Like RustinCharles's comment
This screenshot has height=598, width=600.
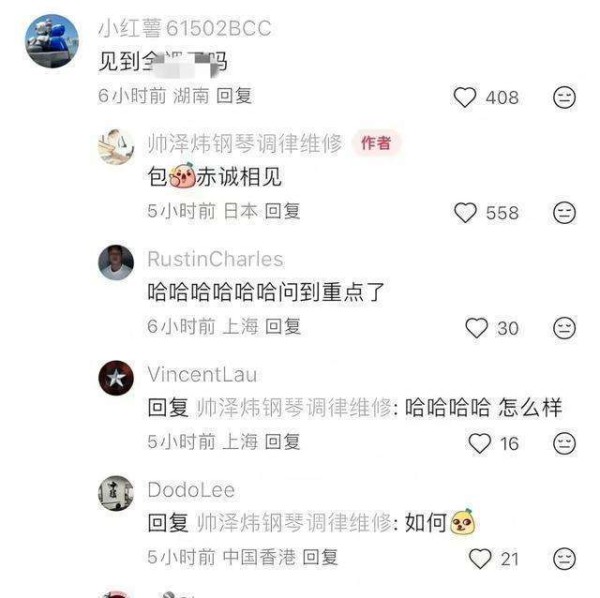[x=477, y=328]
